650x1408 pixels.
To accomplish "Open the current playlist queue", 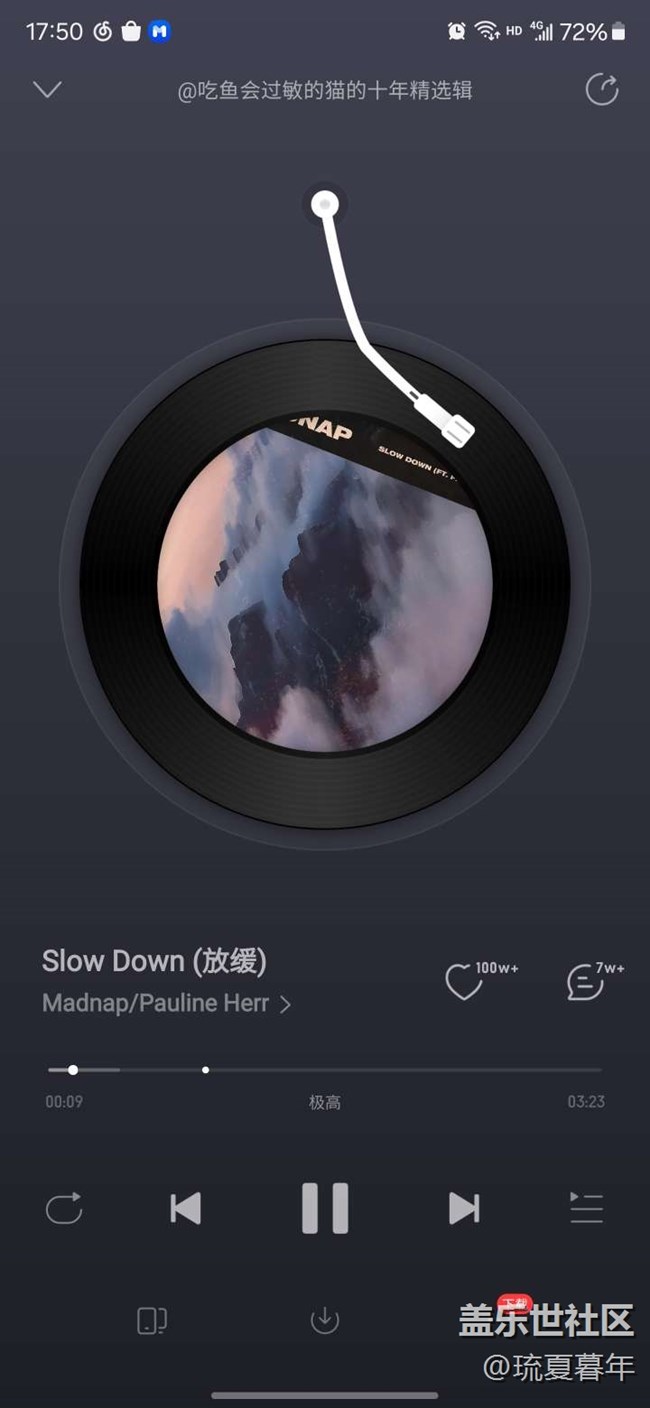I will (586, 1208).
